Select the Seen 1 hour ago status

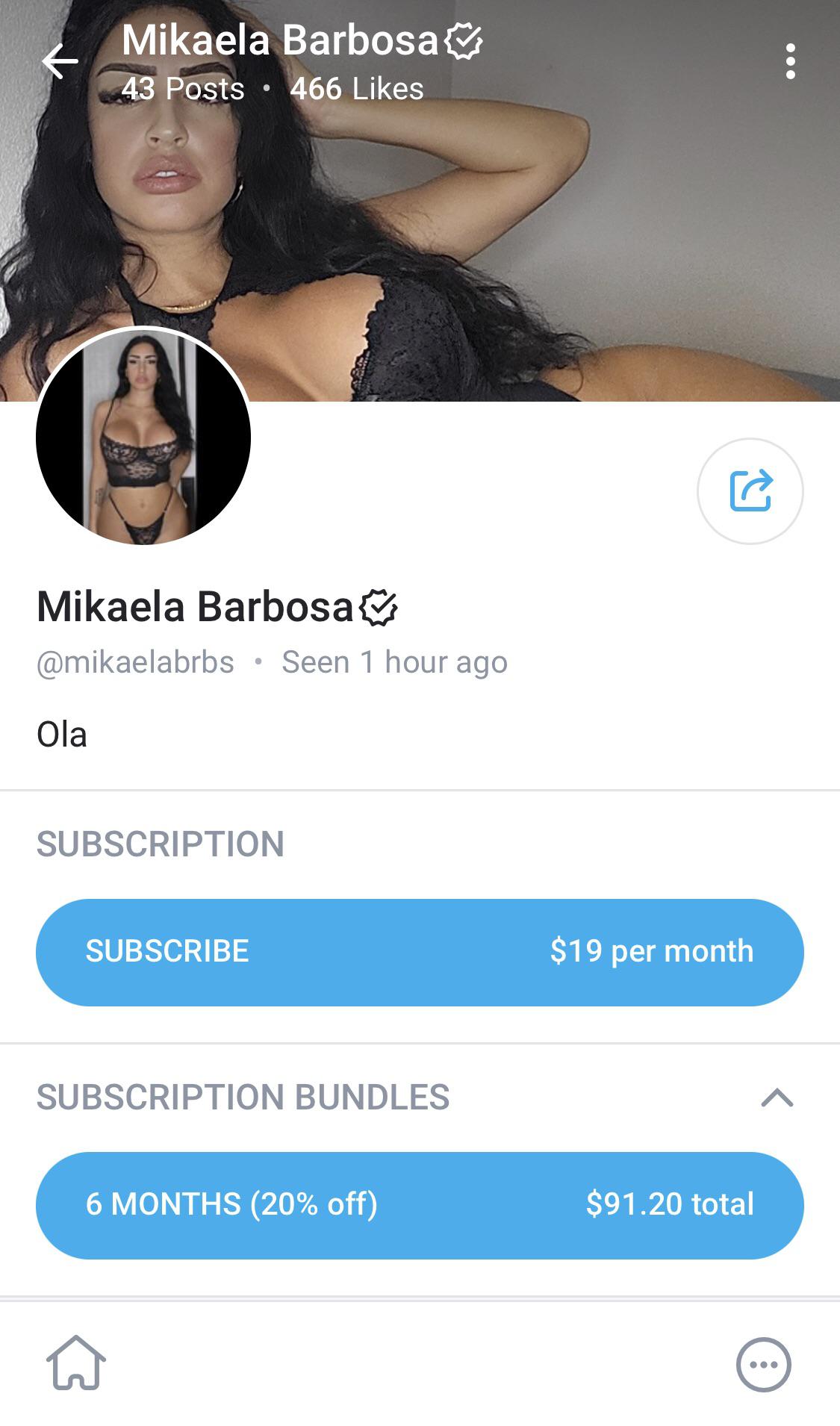click(394, 662)
